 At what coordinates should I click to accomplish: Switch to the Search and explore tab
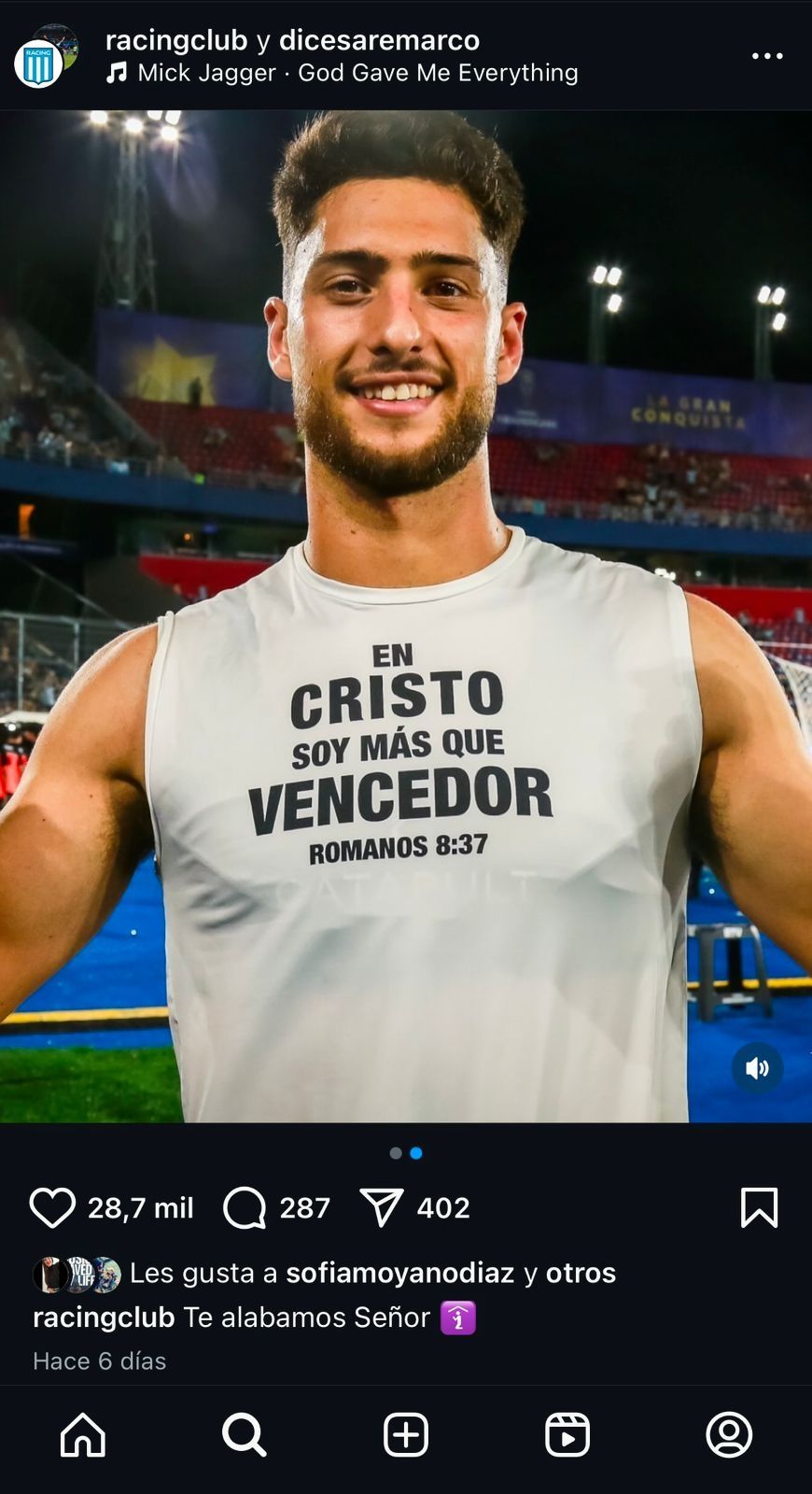click(245, 1434)
